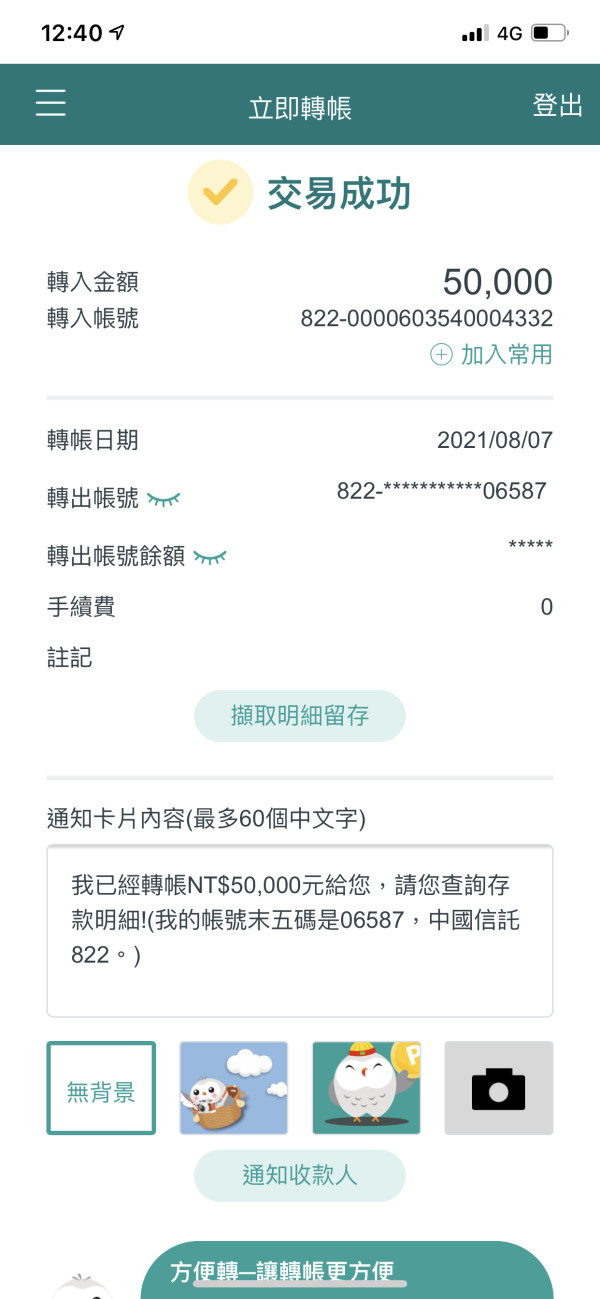Choose the hot-air balloon owl background
The width and height of the screenshot is (600, 1299).
pos(234,1088)
